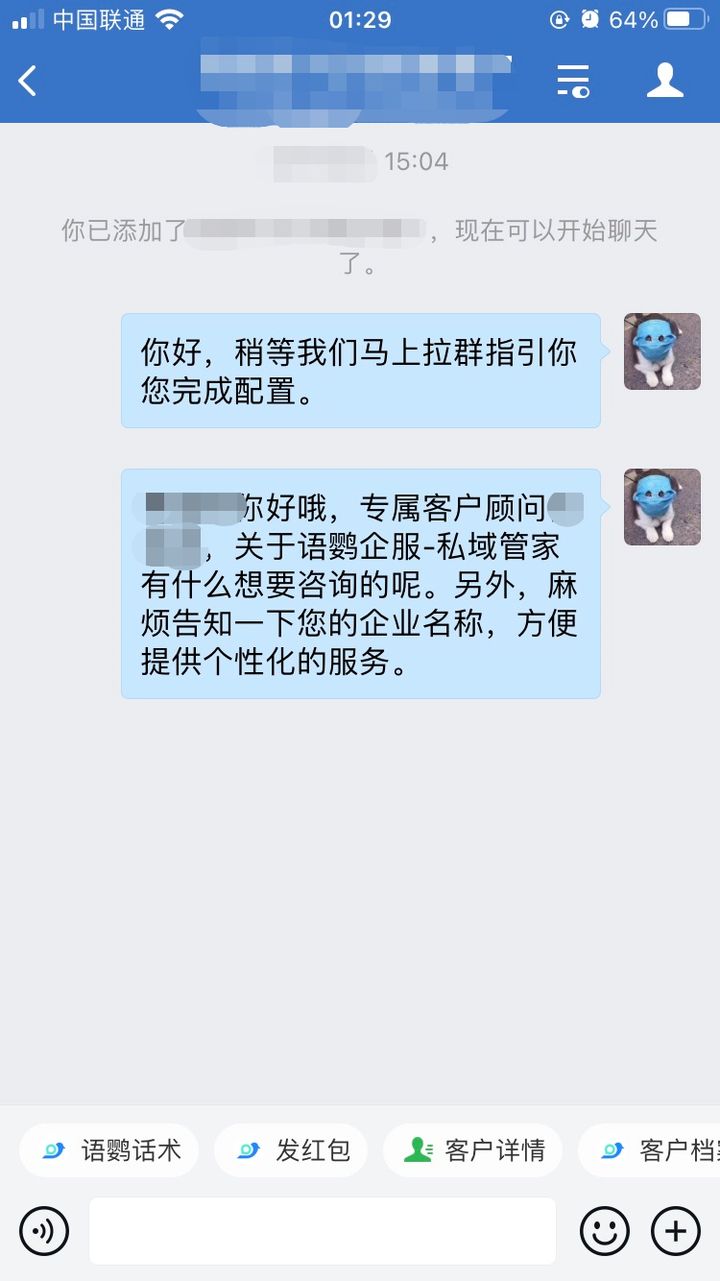The height and width of the screenshot is (1281, 720).
Task: Open 客户详情 customer details
Action: point(473,1150)
